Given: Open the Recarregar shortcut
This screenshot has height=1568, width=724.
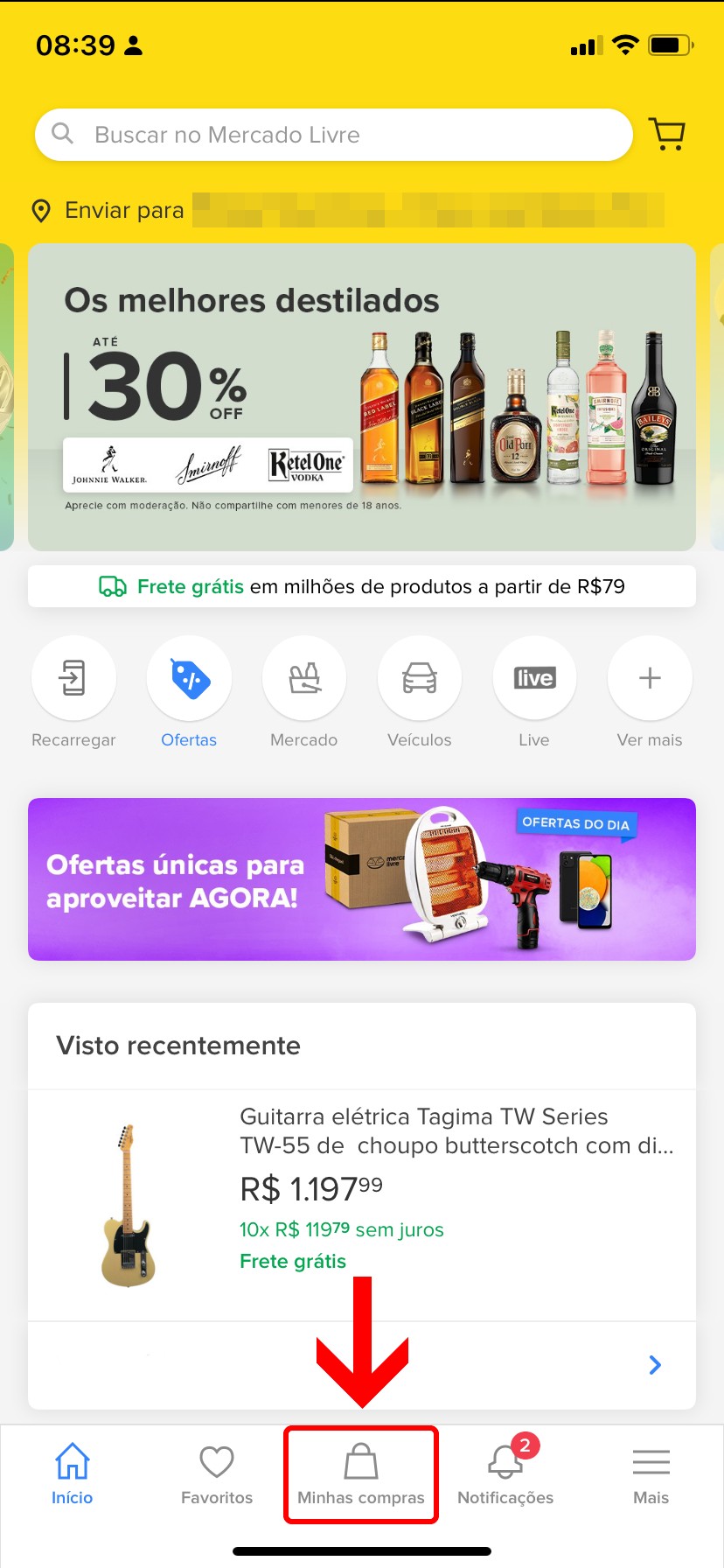Looking at the screenshot, I should point(73,679).
